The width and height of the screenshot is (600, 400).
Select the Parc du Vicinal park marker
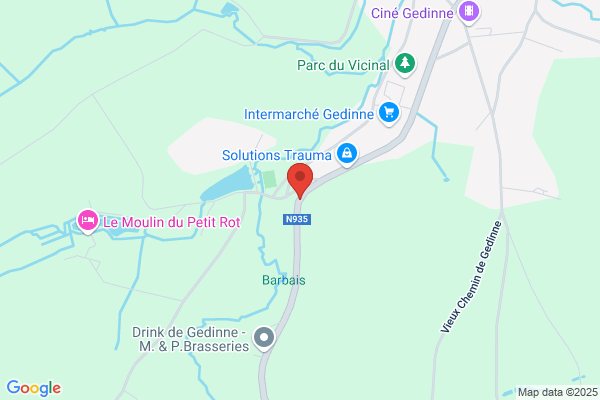(x=405, y=64)
